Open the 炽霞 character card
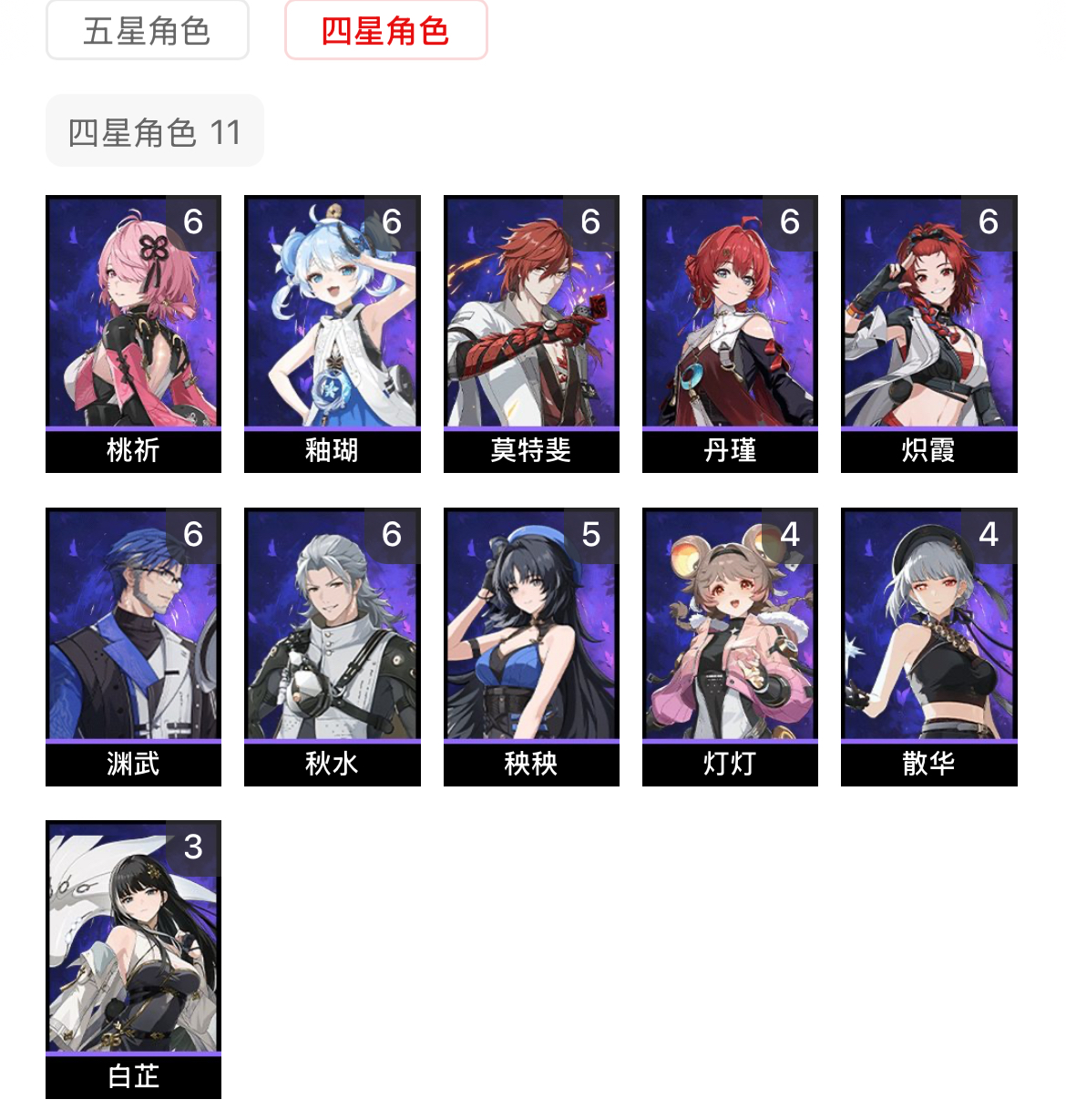 (928, 334)
